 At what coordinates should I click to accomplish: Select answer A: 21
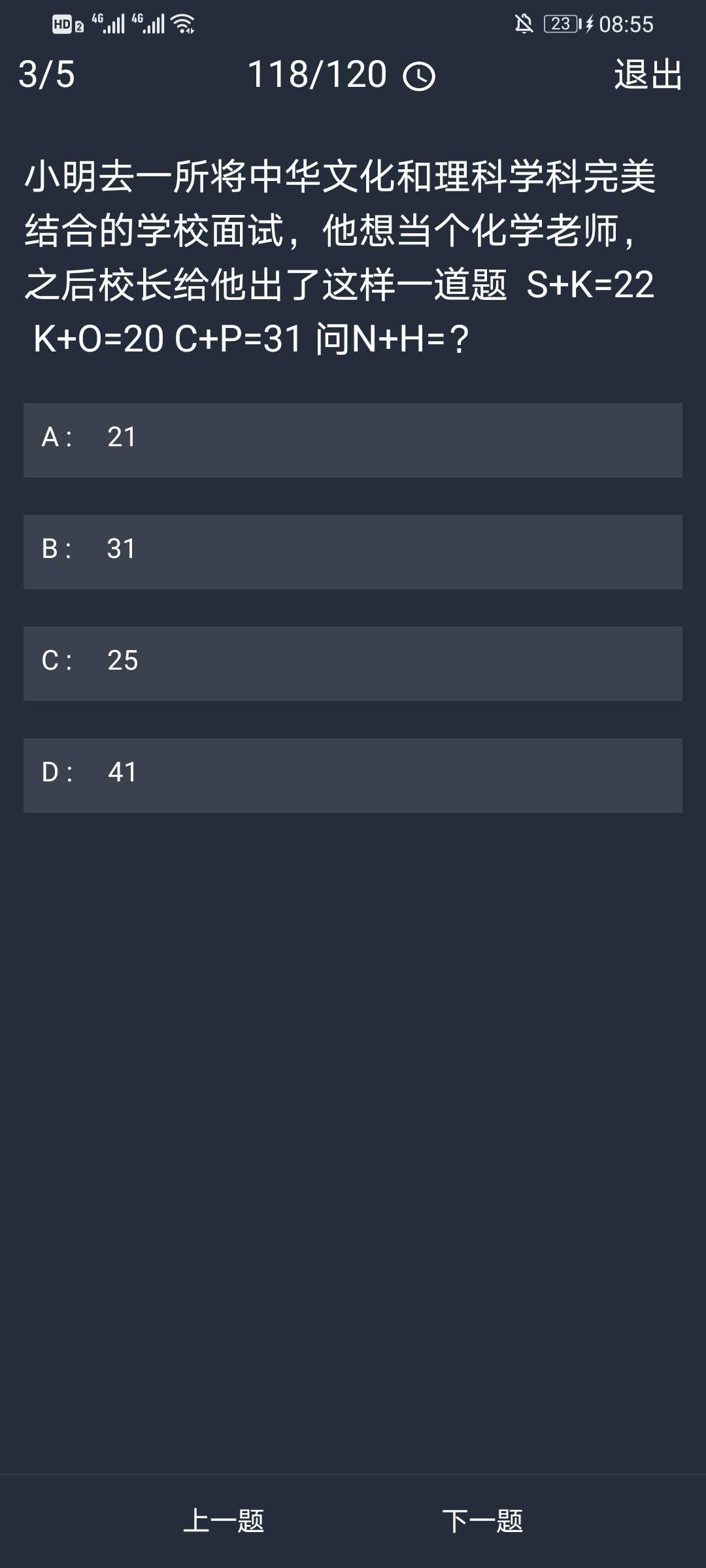tap(353, 440)
